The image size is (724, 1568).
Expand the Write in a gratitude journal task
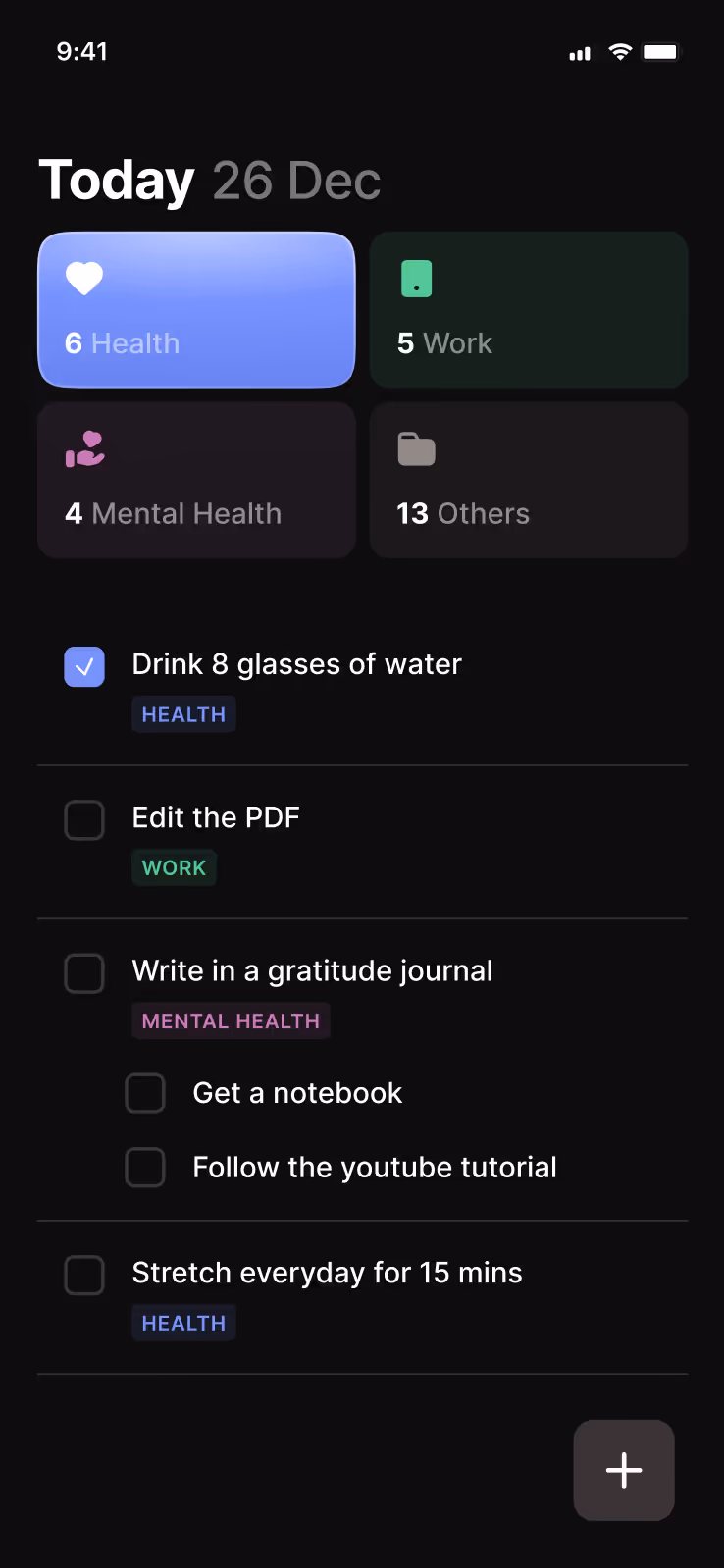312,970
